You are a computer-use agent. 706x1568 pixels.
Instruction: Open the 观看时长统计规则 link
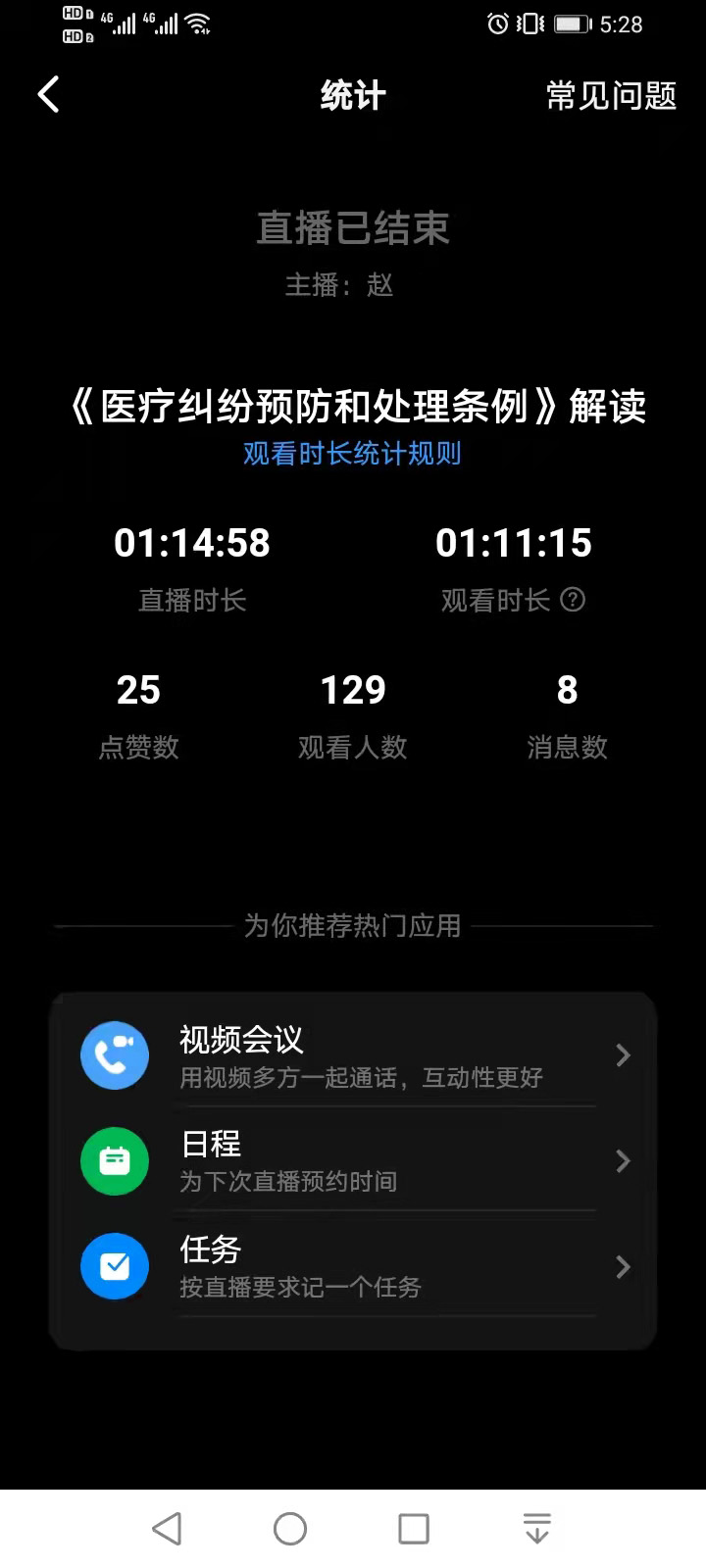pos(352,453)
